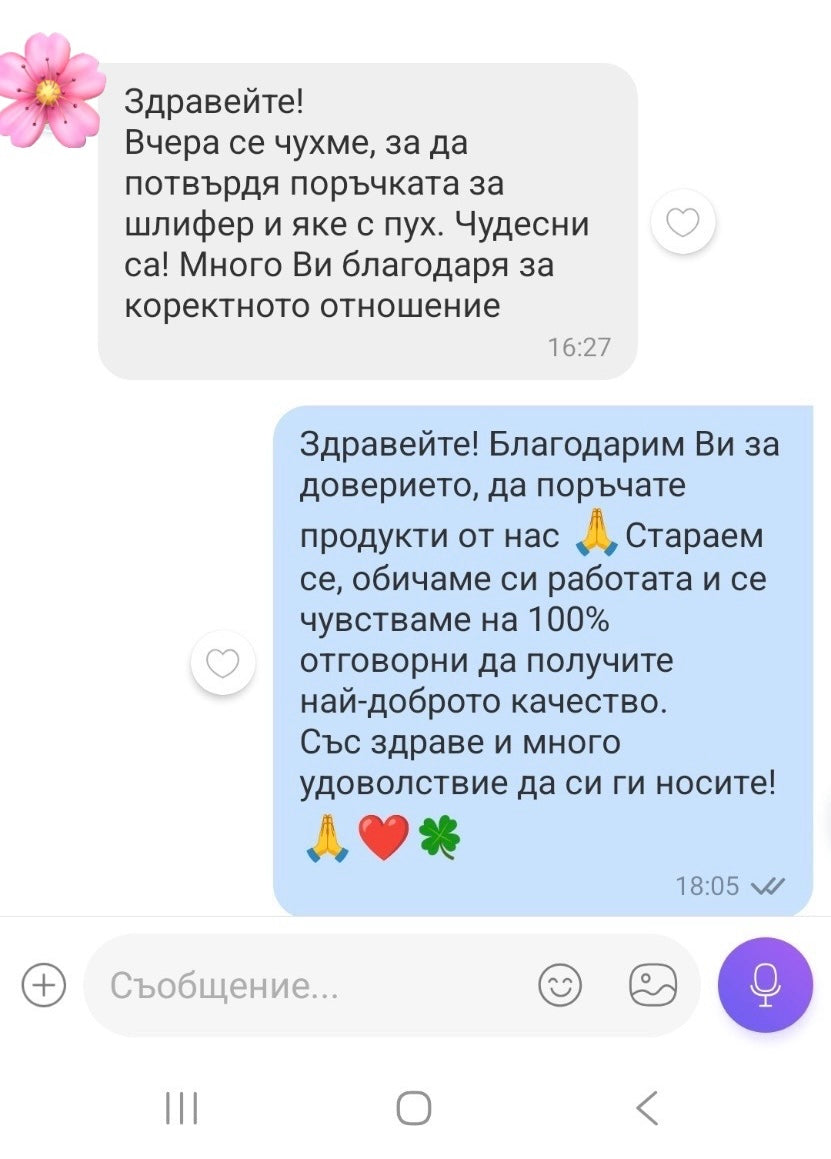Tap the purple microphone voice message button
831x1159 pixels.
coord(765,985)
